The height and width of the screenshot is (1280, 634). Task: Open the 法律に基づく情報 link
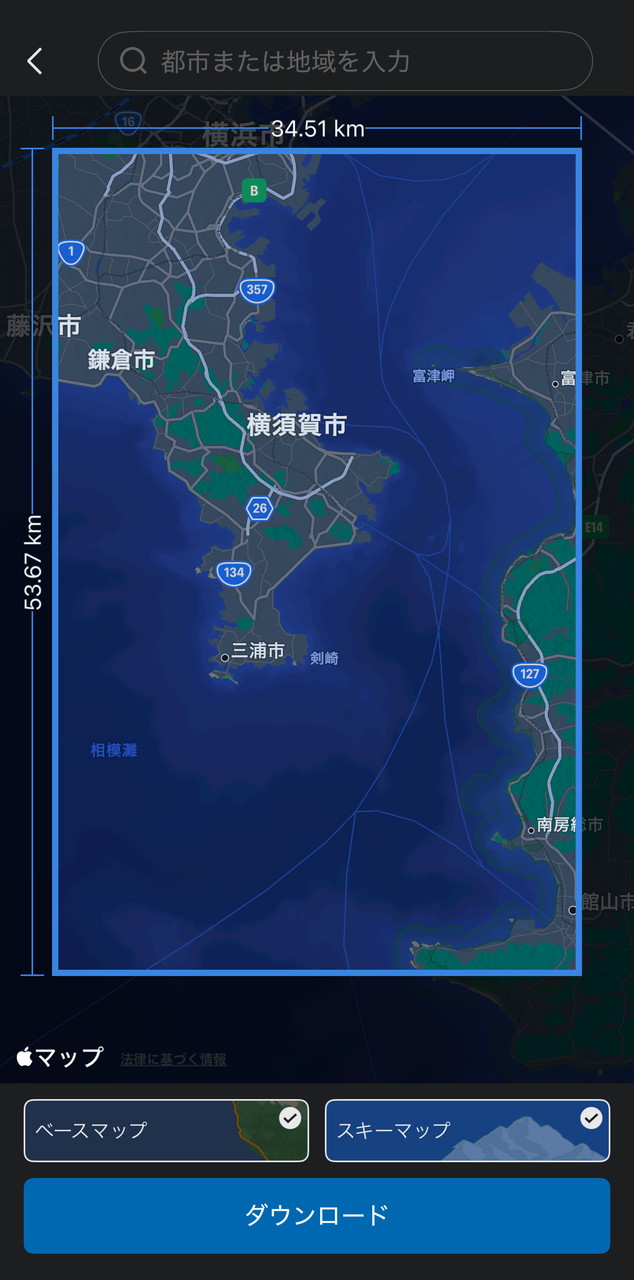pos(173,1059)
